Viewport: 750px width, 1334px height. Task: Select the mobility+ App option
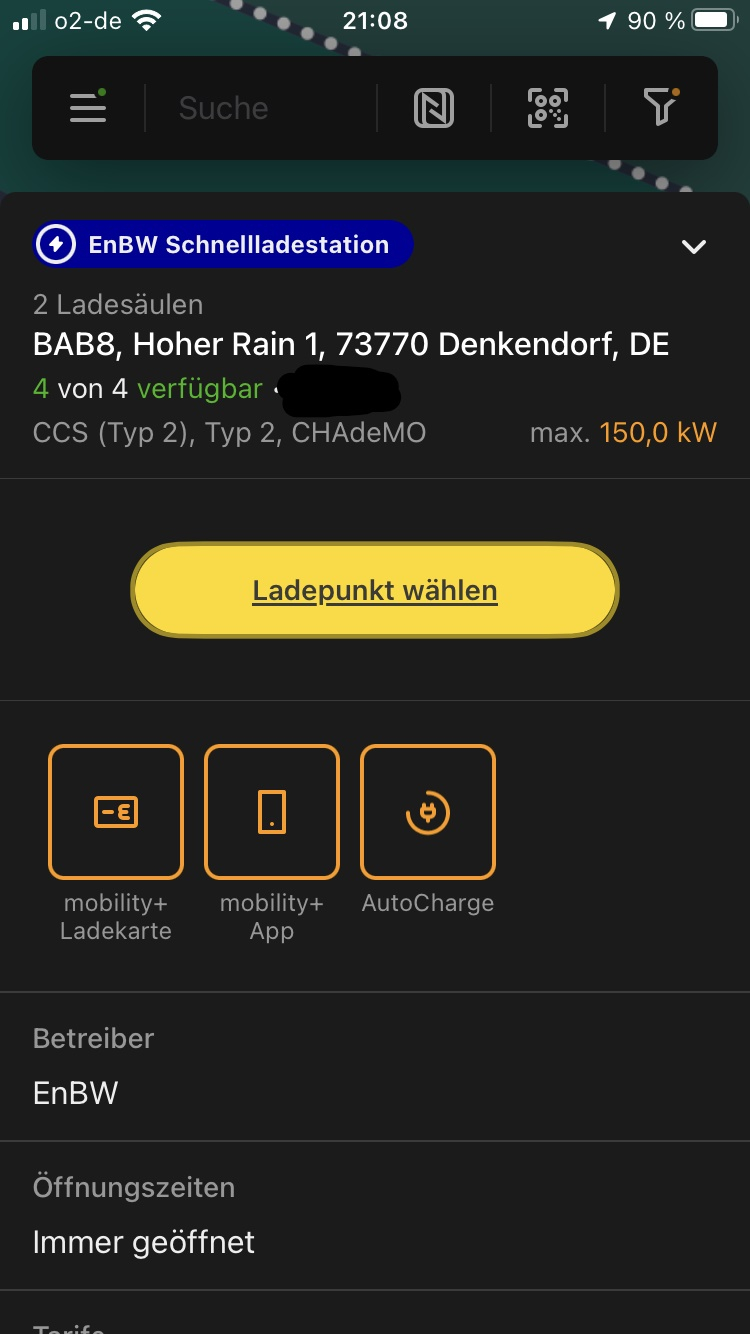(x=272, y=812)
